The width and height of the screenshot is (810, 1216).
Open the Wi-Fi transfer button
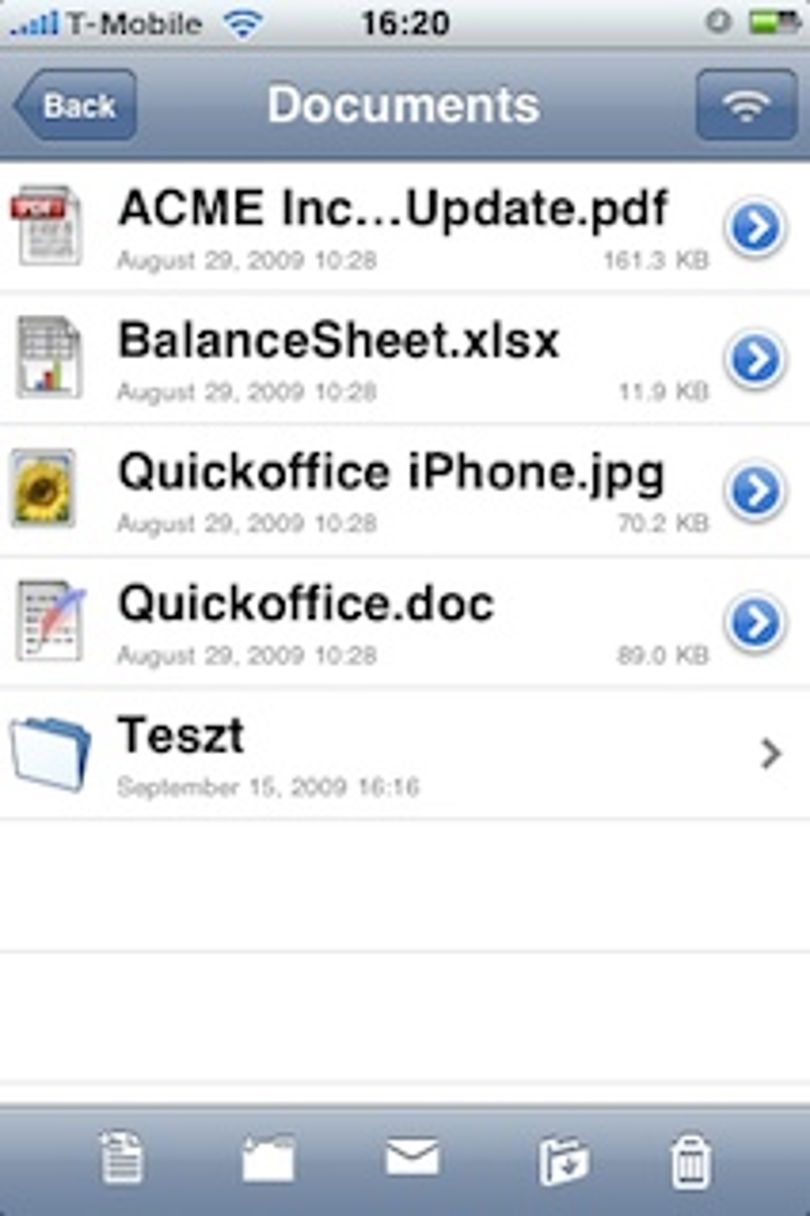click(746, 105)
